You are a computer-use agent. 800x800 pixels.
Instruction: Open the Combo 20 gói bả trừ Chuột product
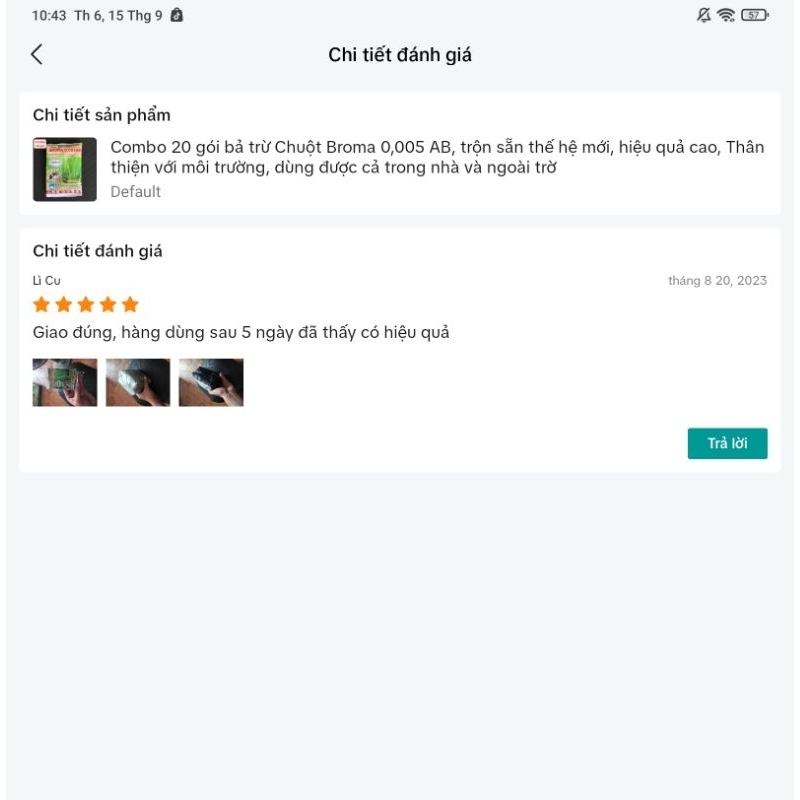pyautogui.click(x=437, y=157)
